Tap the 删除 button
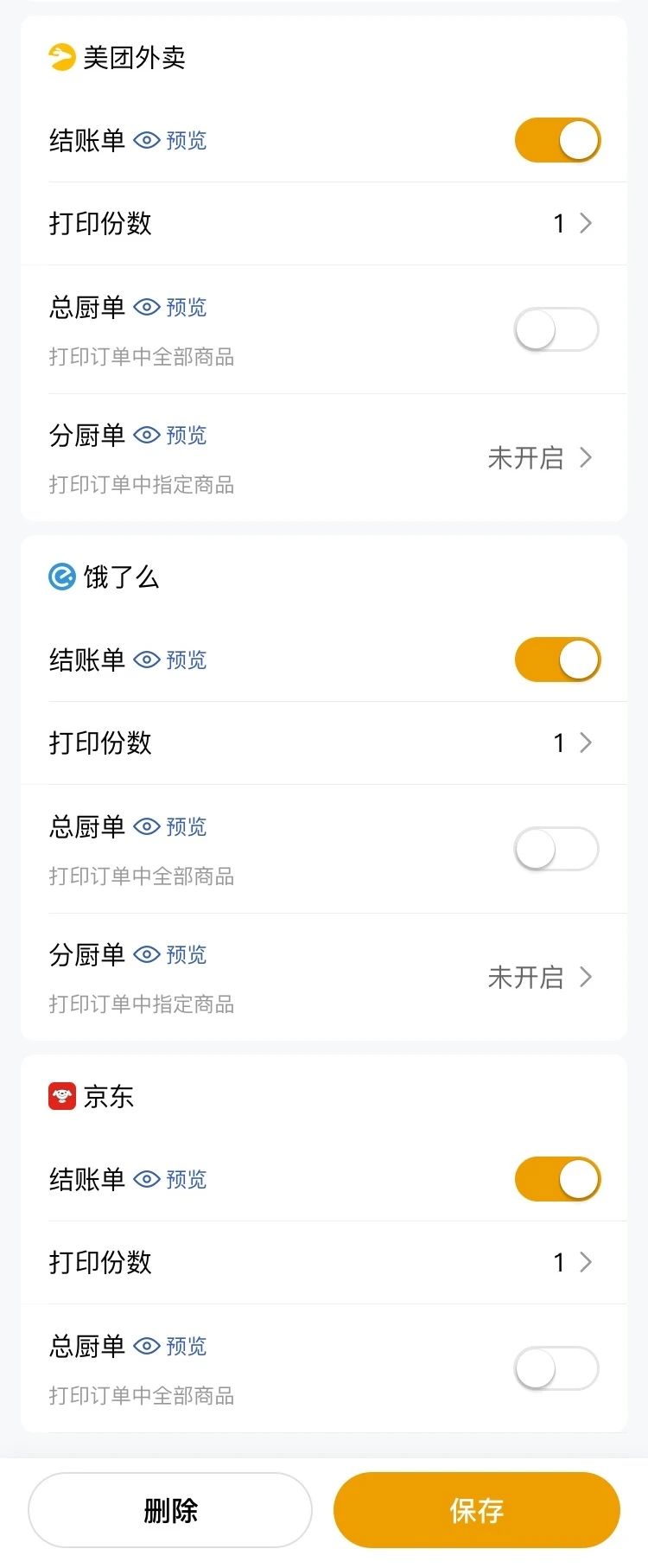Image resolution: width=648 pixels, height=1568 pixels. [x=170, y=1510]
